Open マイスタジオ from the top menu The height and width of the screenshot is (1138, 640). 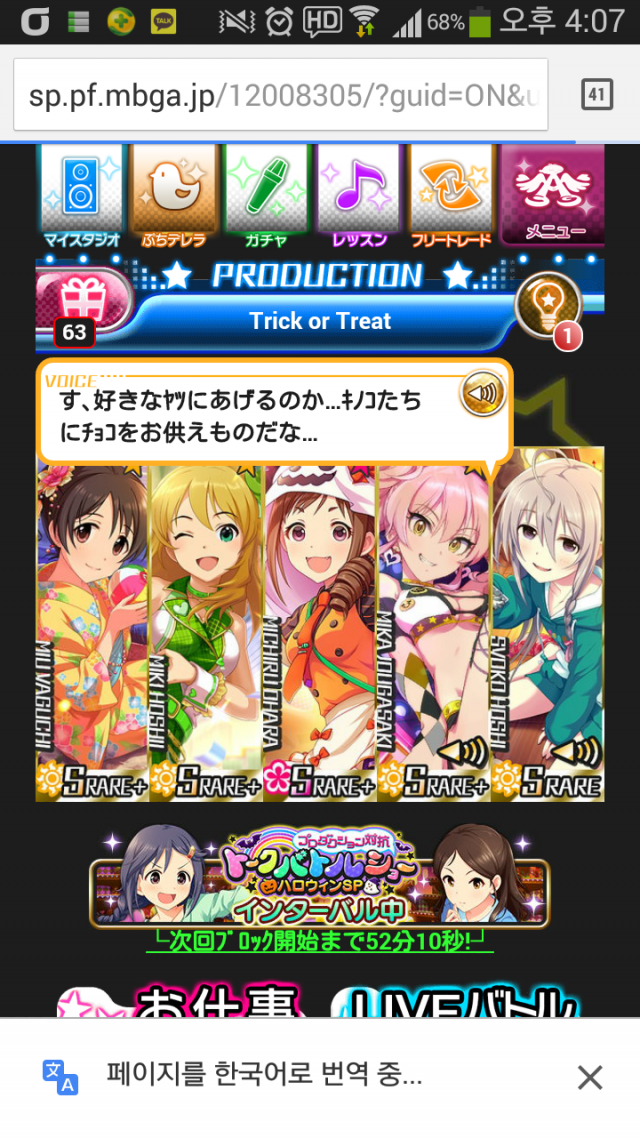[x=82, y=196]
